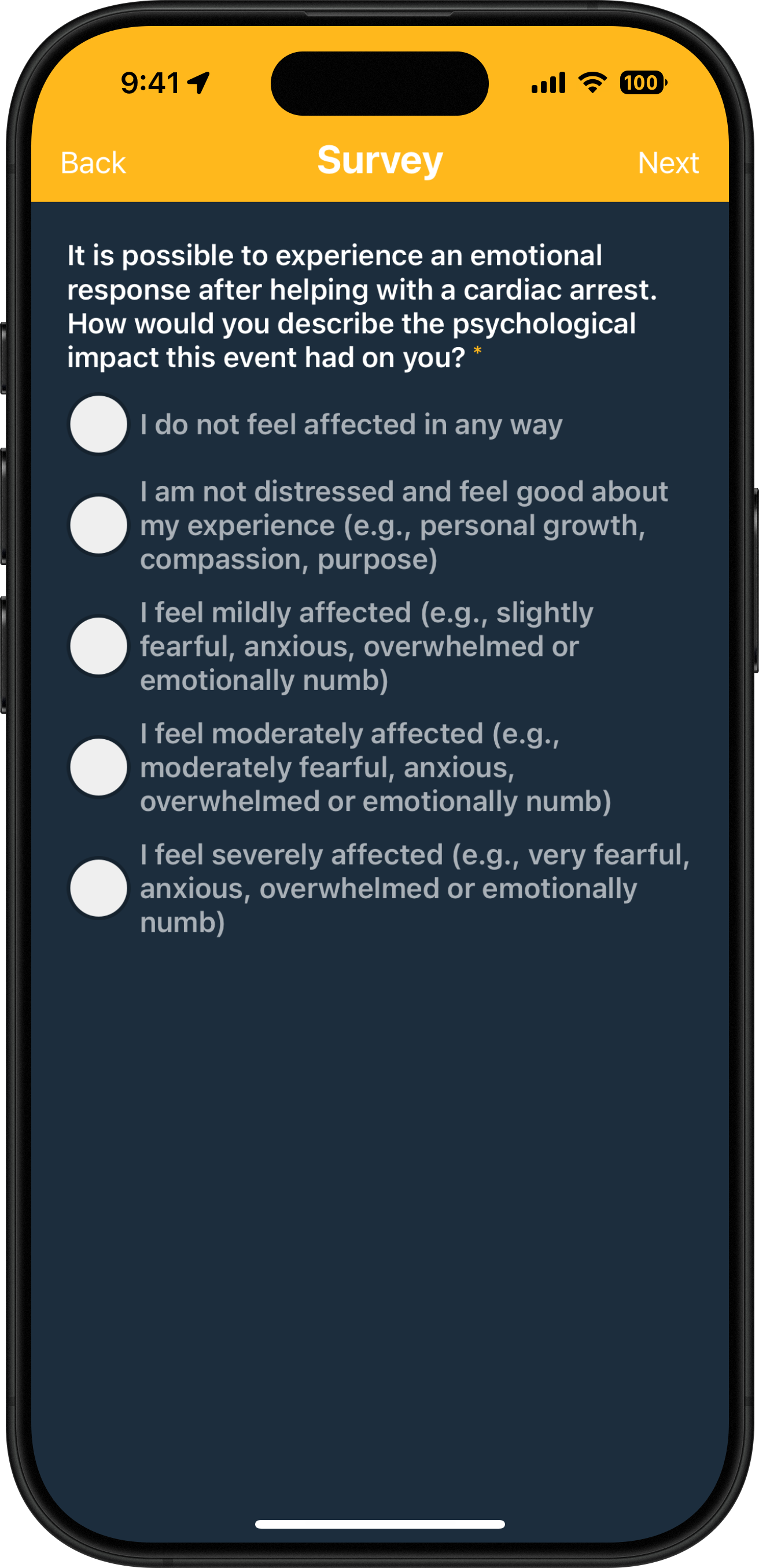759x1568 pixels.
Task: Select "I do not feel affected in any way"
Action: [98, 425]
